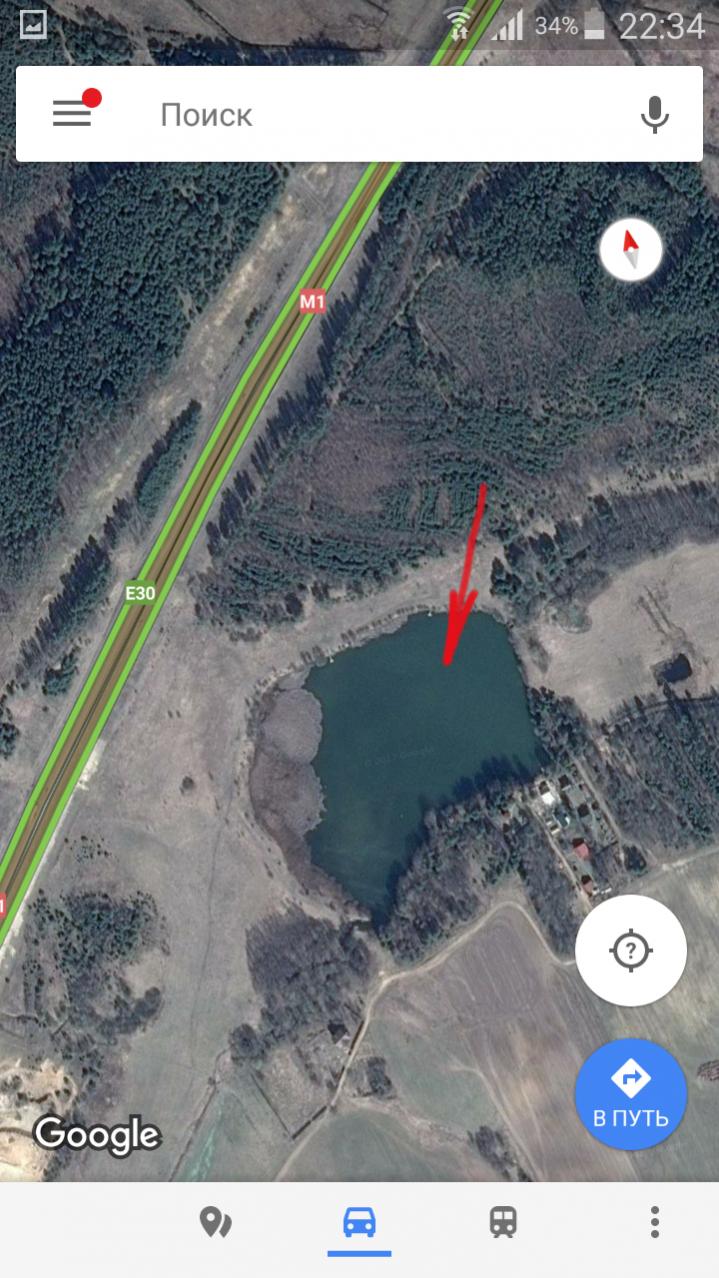Start voice search with the microphone
719x1278 pixels.
coord(654,115)
